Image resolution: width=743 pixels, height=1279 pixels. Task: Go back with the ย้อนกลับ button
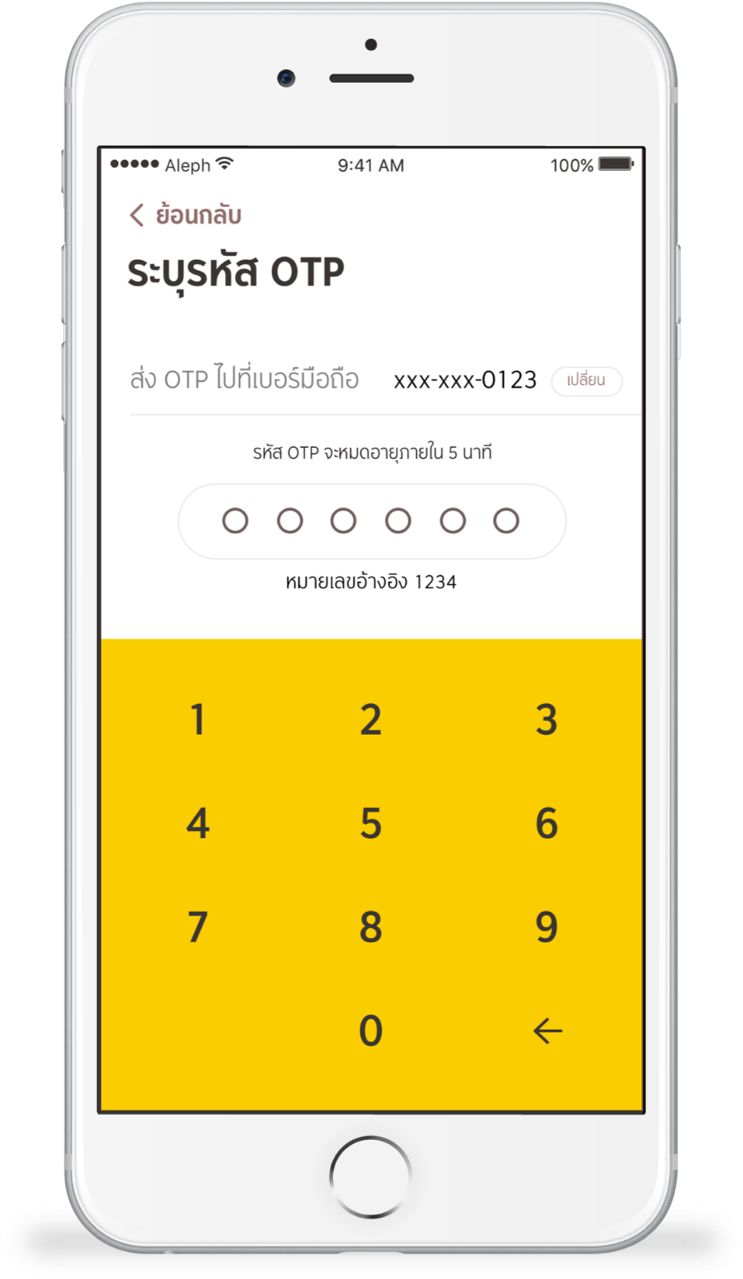click(x=186, y=215)
